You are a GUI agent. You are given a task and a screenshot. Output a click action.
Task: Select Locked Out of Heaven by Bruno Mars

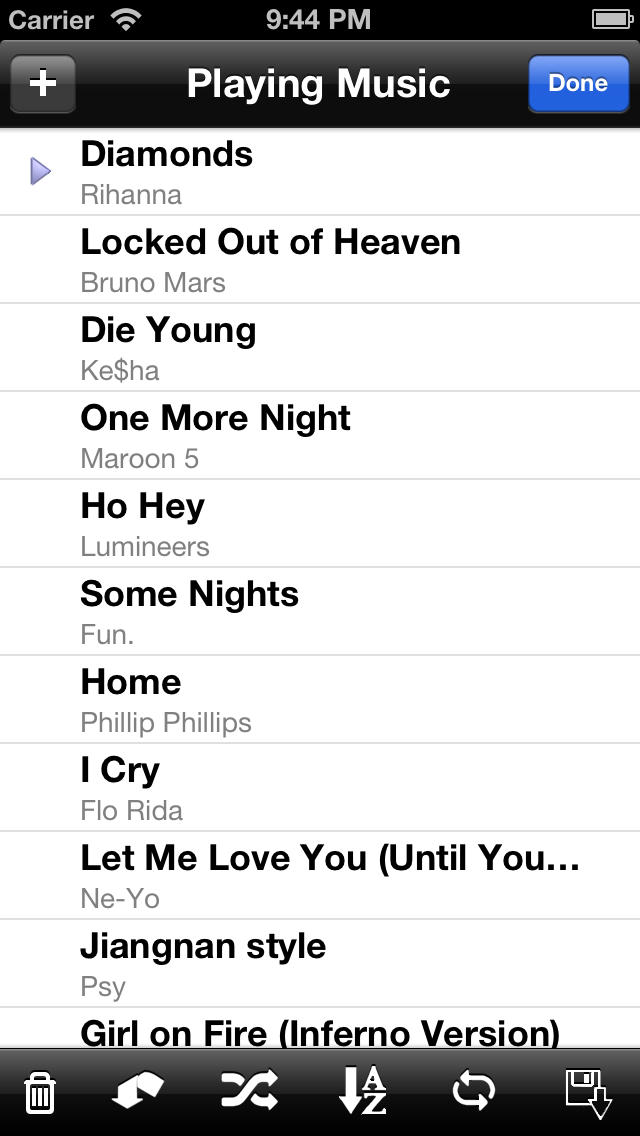[x=320, y=259]
